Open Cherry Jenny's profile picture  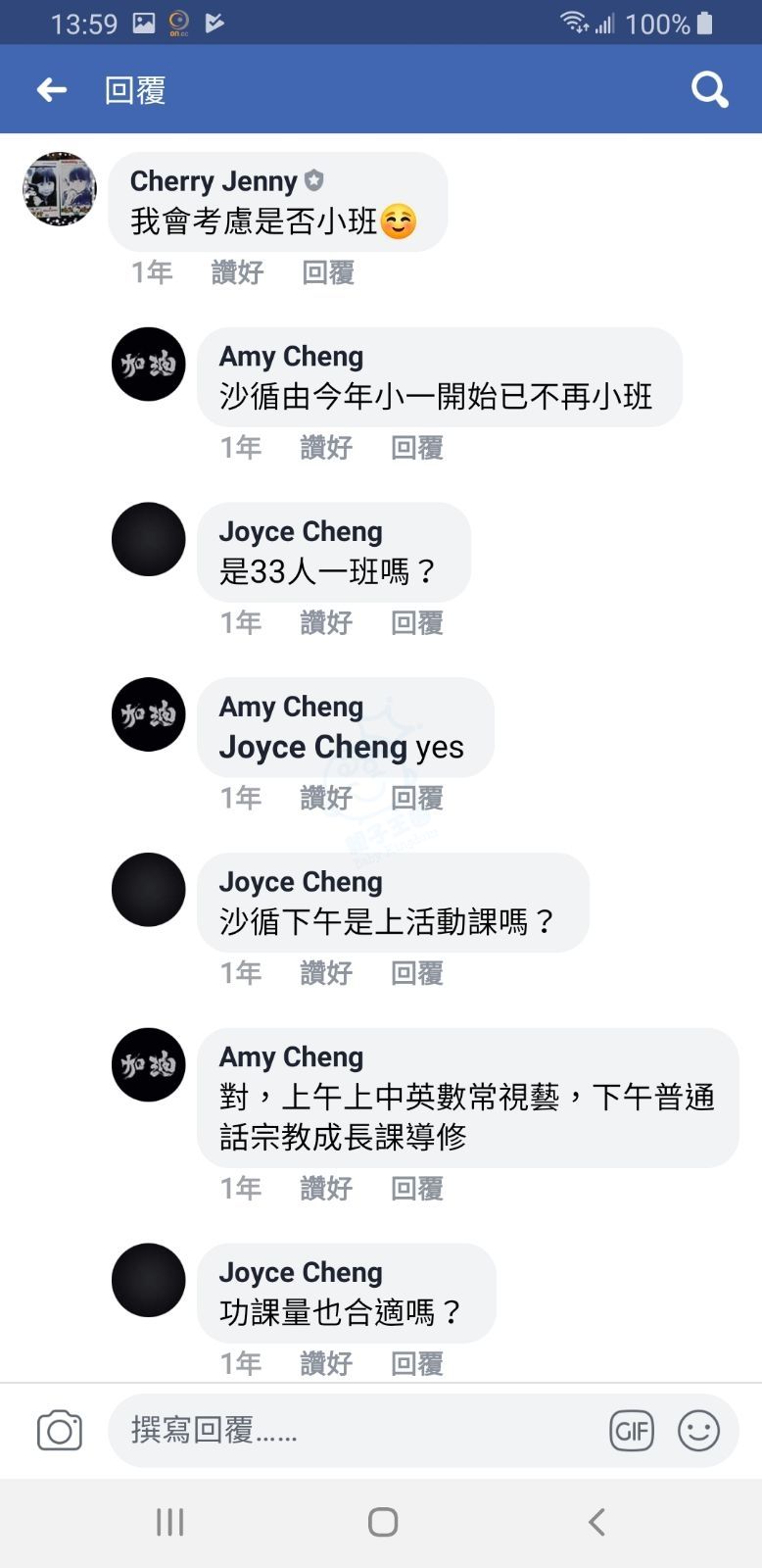(60, 189)
